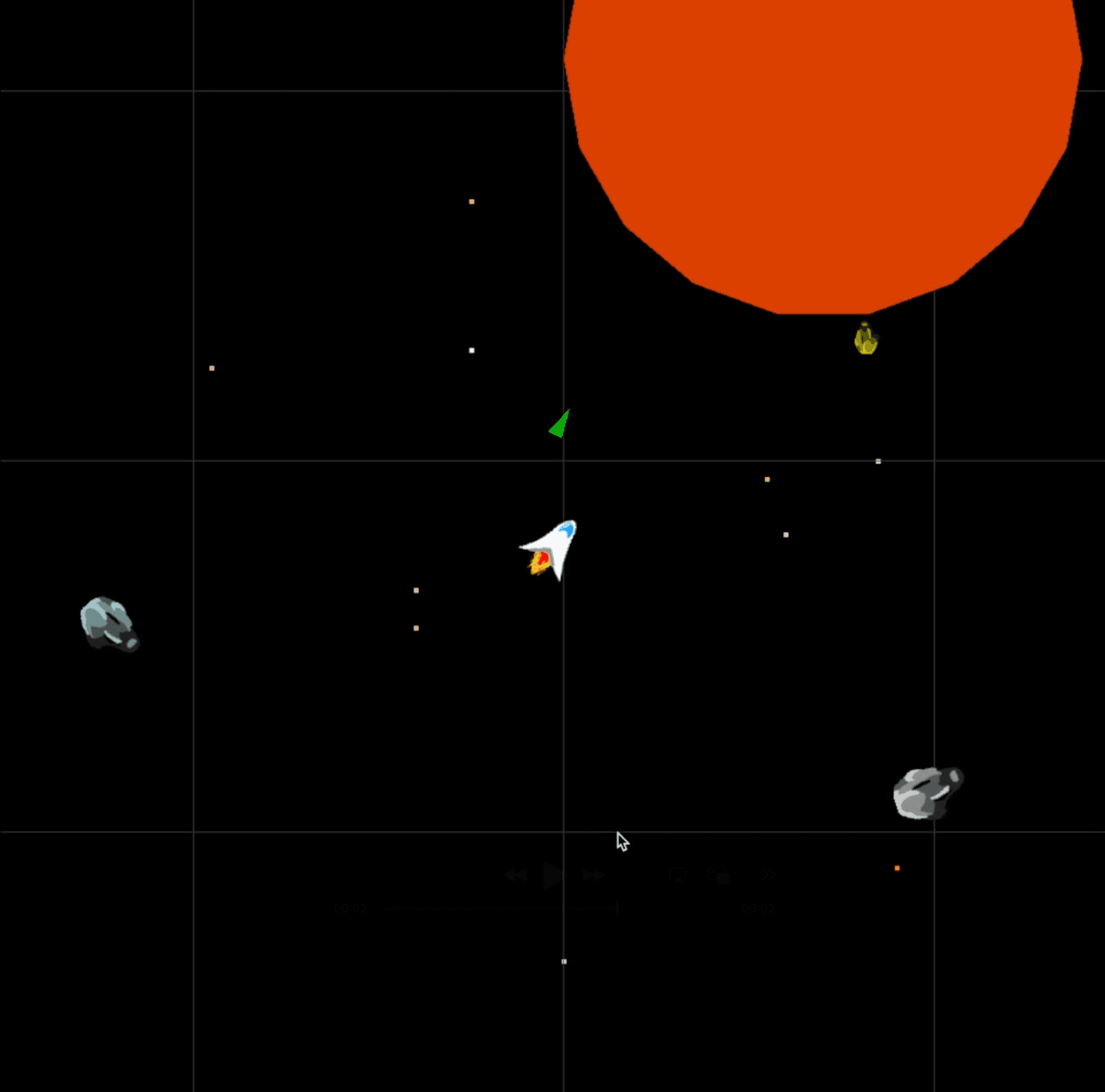Rewind the video
Screen dimensions: 1105x1092
click(515, 874)
